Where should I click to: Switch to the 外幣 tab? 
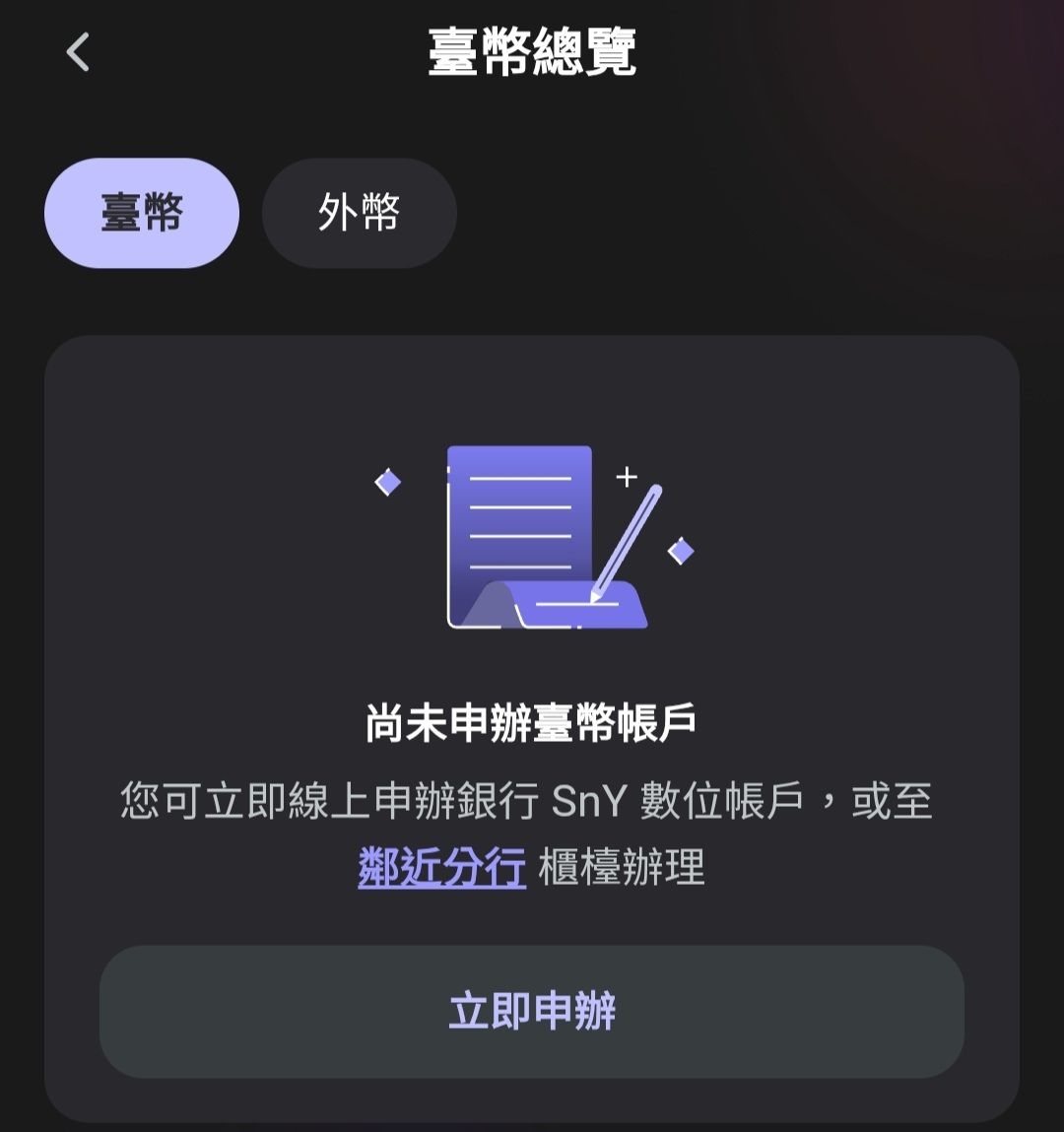pyautogui.click(x=359, y=213)
